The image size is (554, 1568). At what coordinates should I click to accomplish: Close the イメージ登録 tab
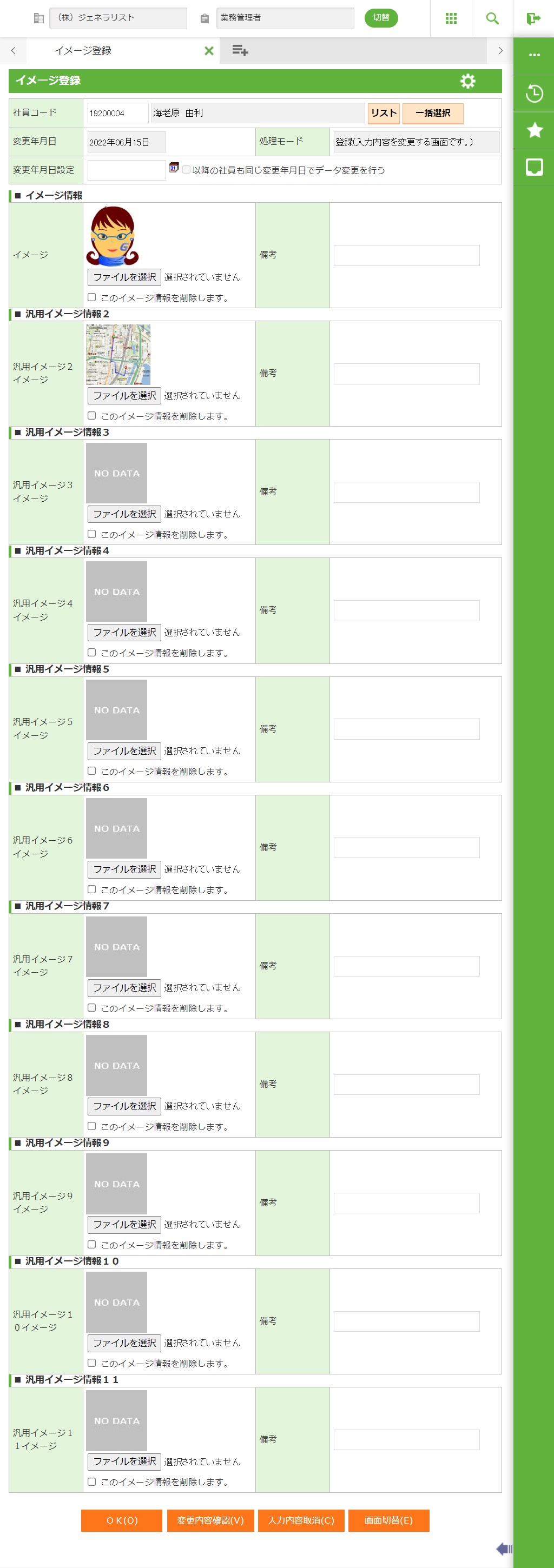tap(209, 50)
